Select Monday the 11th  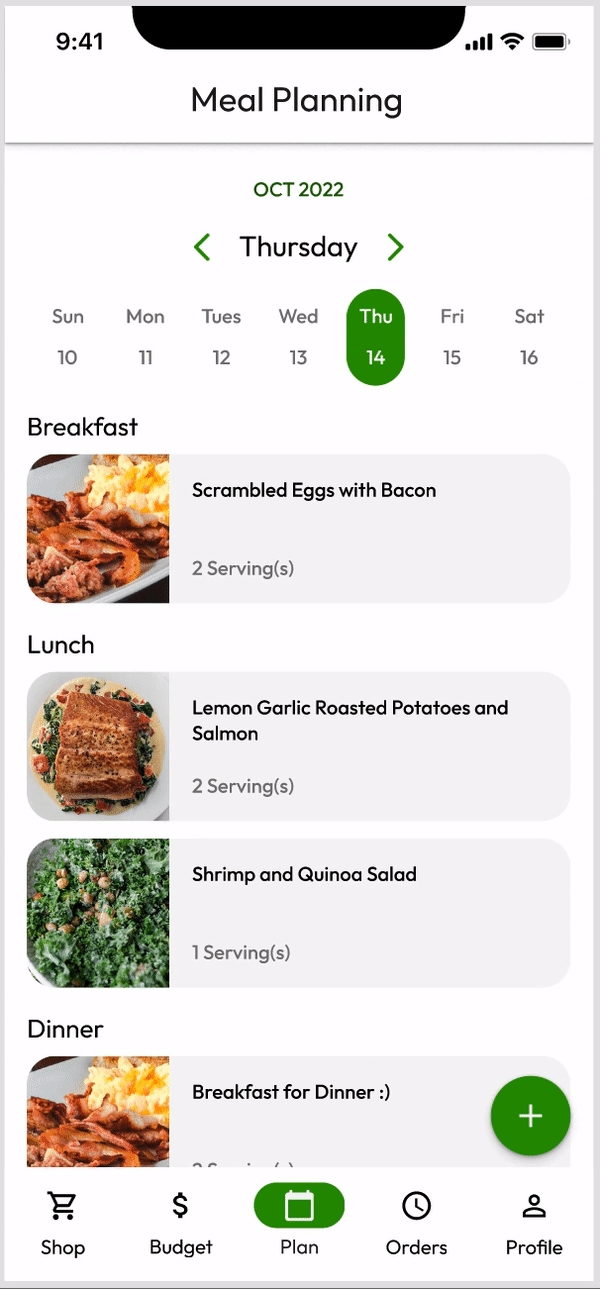145,337
